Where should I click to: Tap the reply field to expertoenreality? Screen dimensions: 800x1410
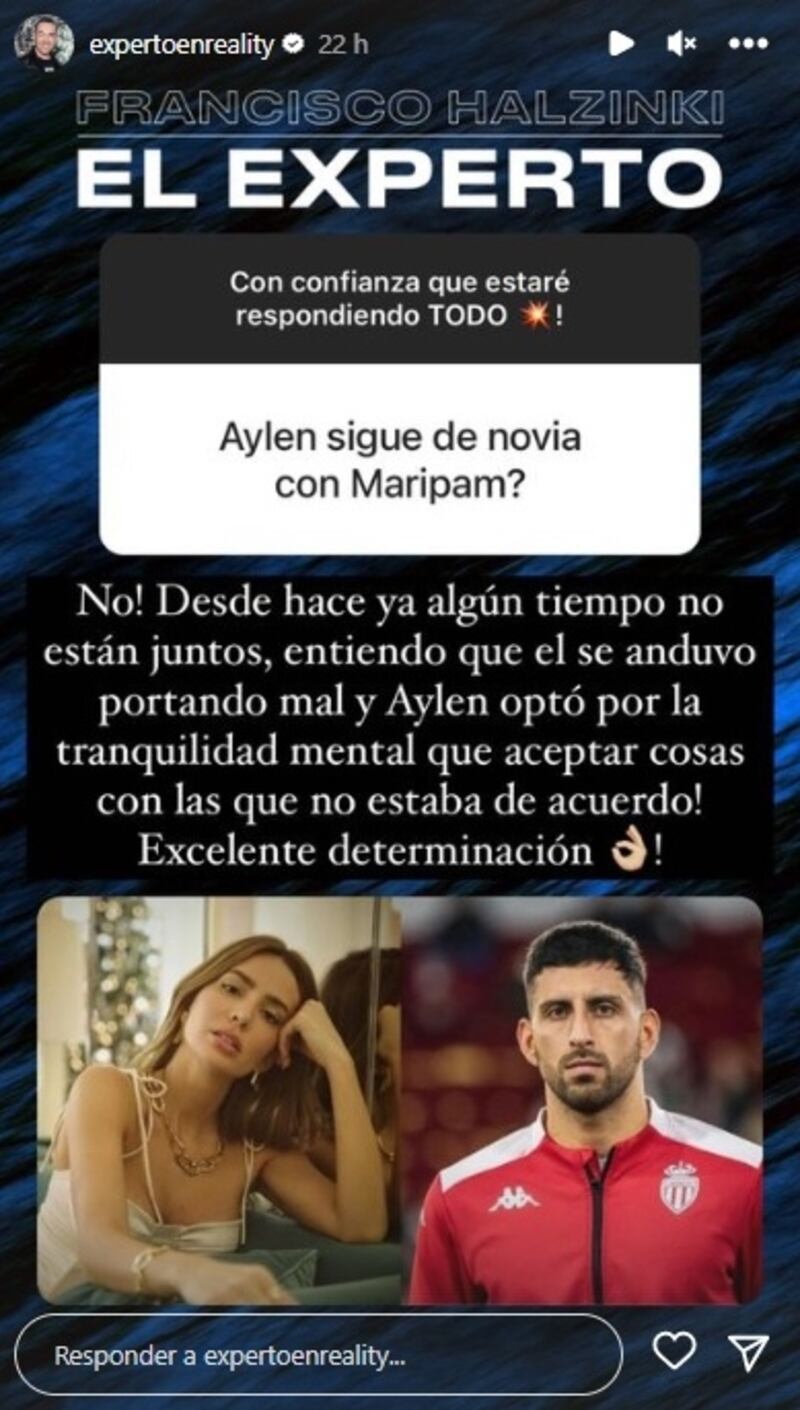pyautogui.click(x=318, y=1355)
